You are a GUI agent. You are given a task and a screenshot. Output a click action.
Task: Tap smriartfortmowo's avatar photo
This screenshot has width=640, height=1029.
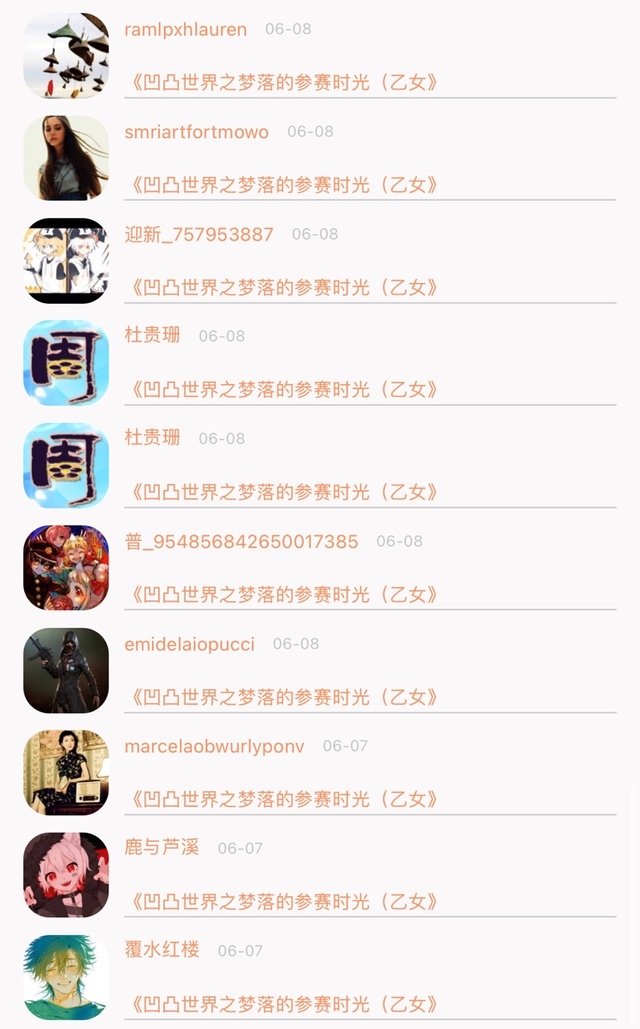[66, 158]
